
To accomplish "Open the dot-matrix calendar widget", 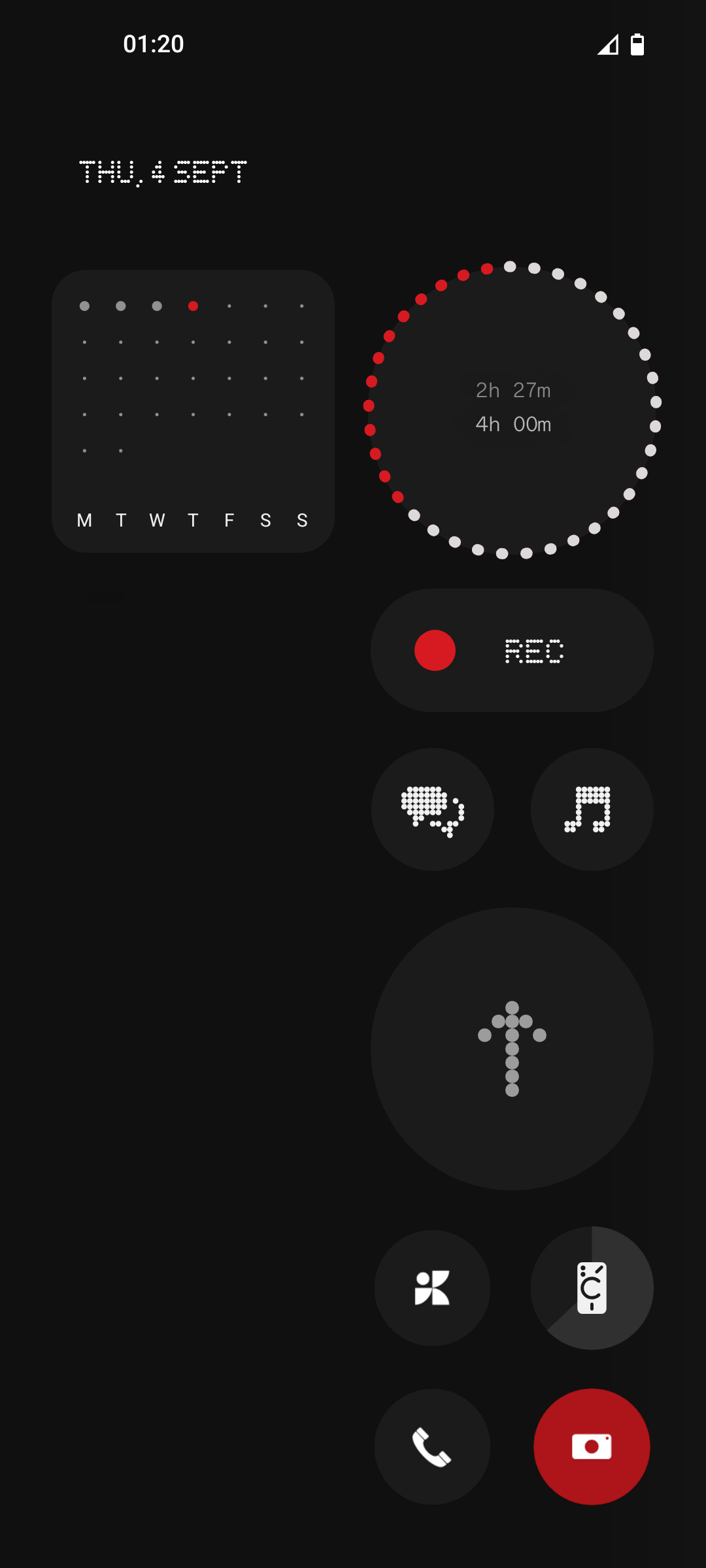I will [193, 411].
